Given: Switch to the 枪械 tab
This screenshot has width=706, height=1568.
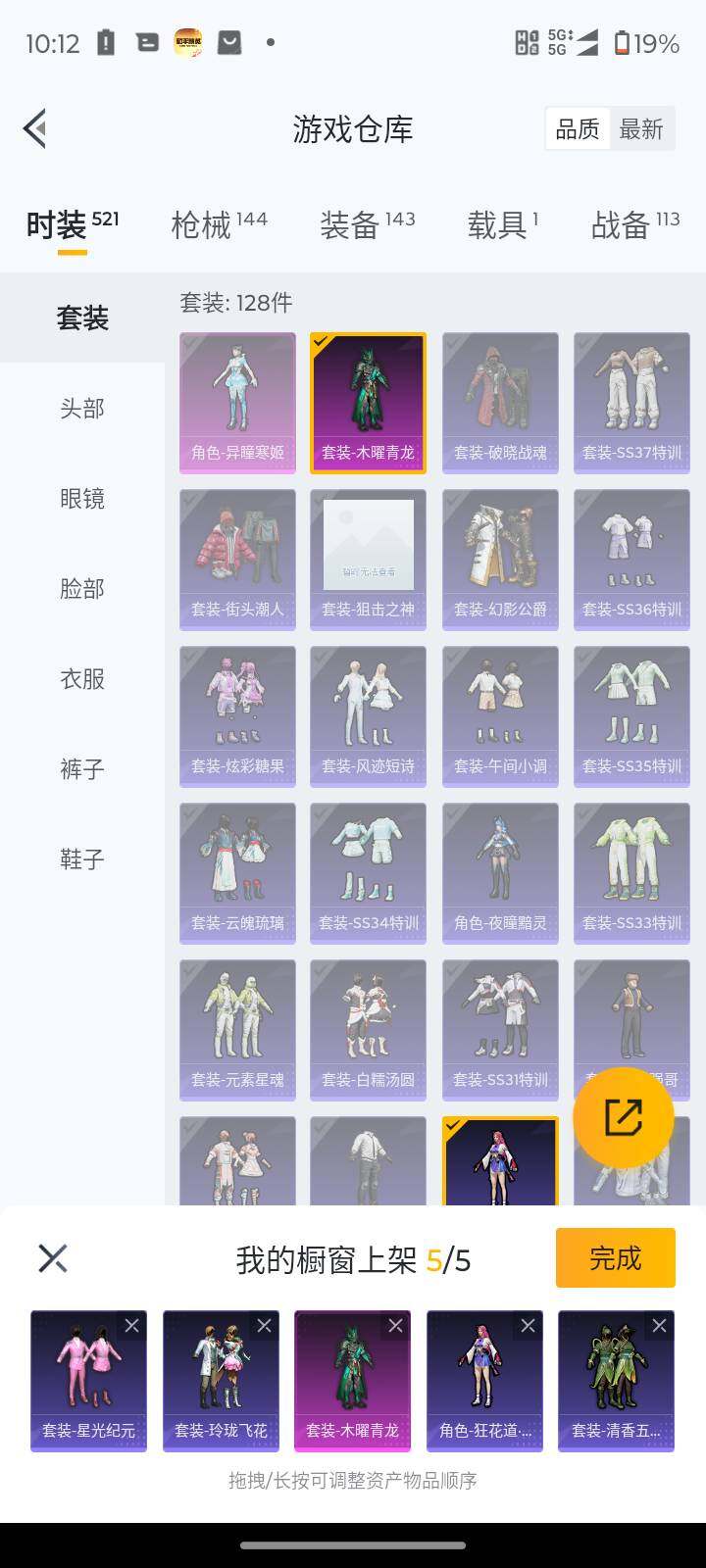Looking at the screenshot, I should pos(219,225).
